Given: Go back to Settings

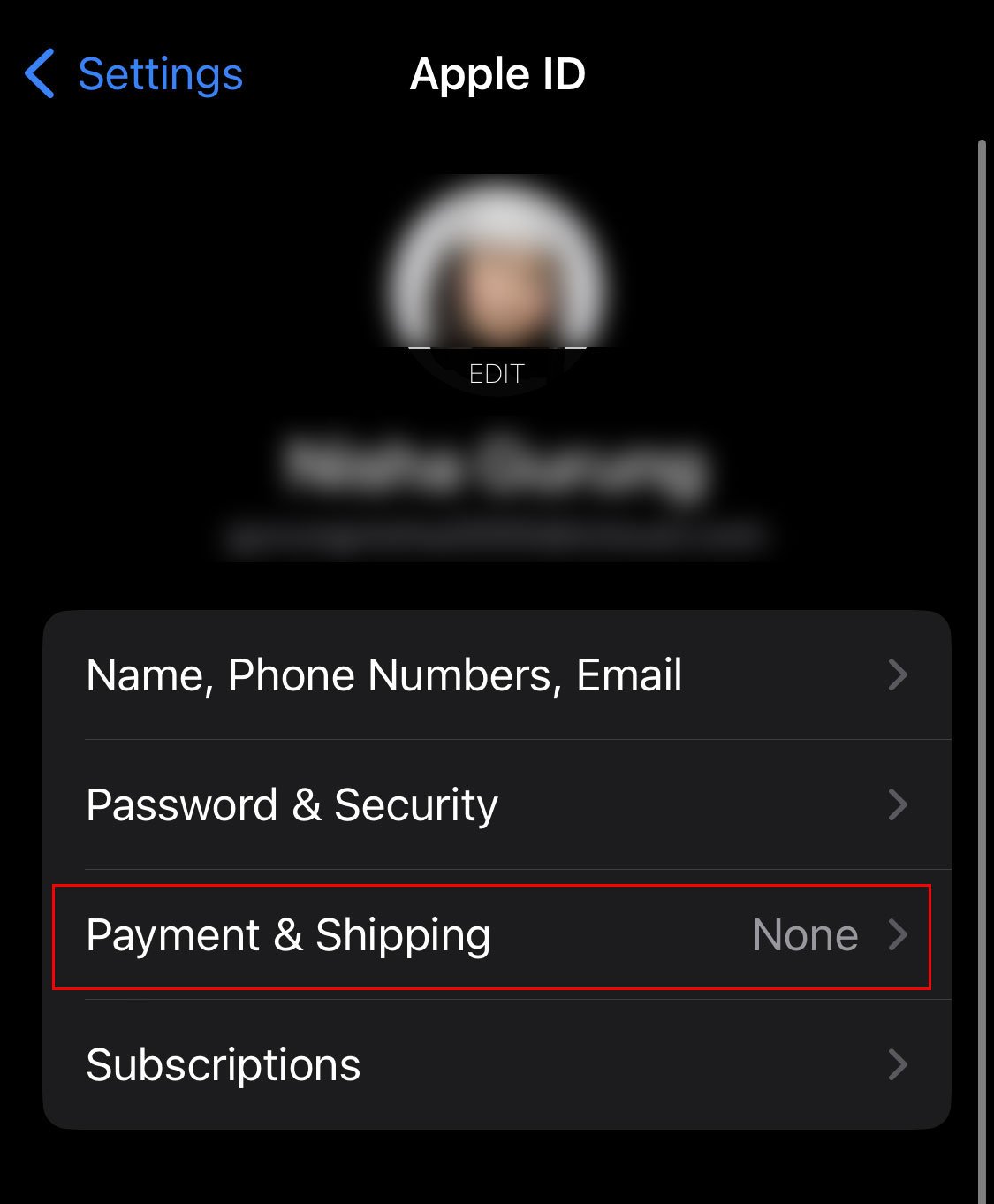Looking at the screenshot, I should pos(134,74).
